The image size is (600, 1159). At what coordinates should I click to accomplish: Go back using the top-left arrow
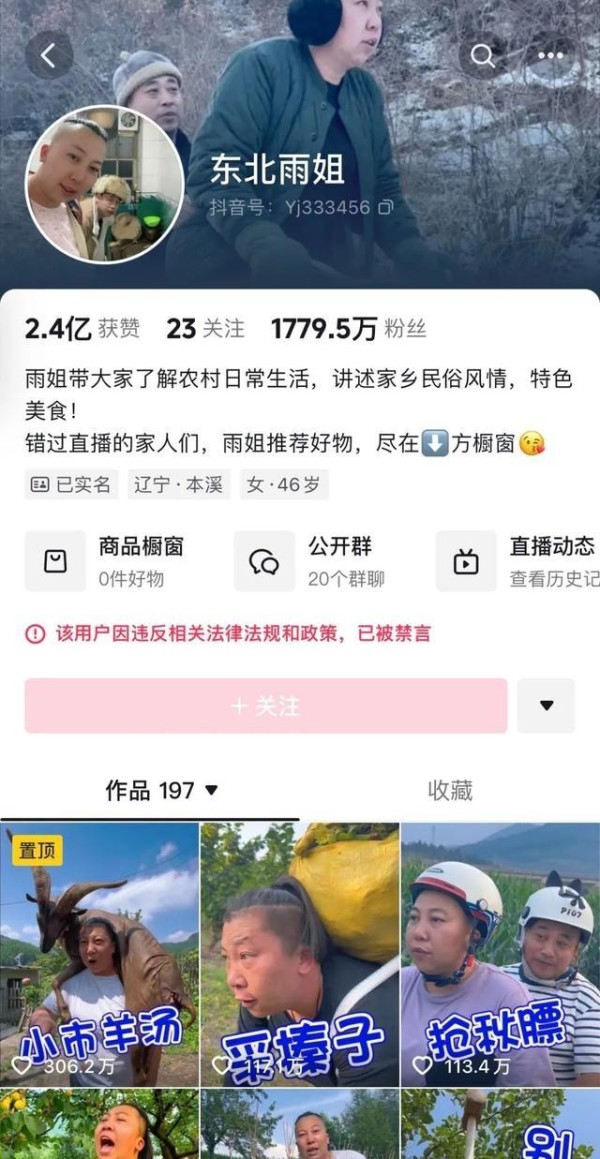click(48, 56)
